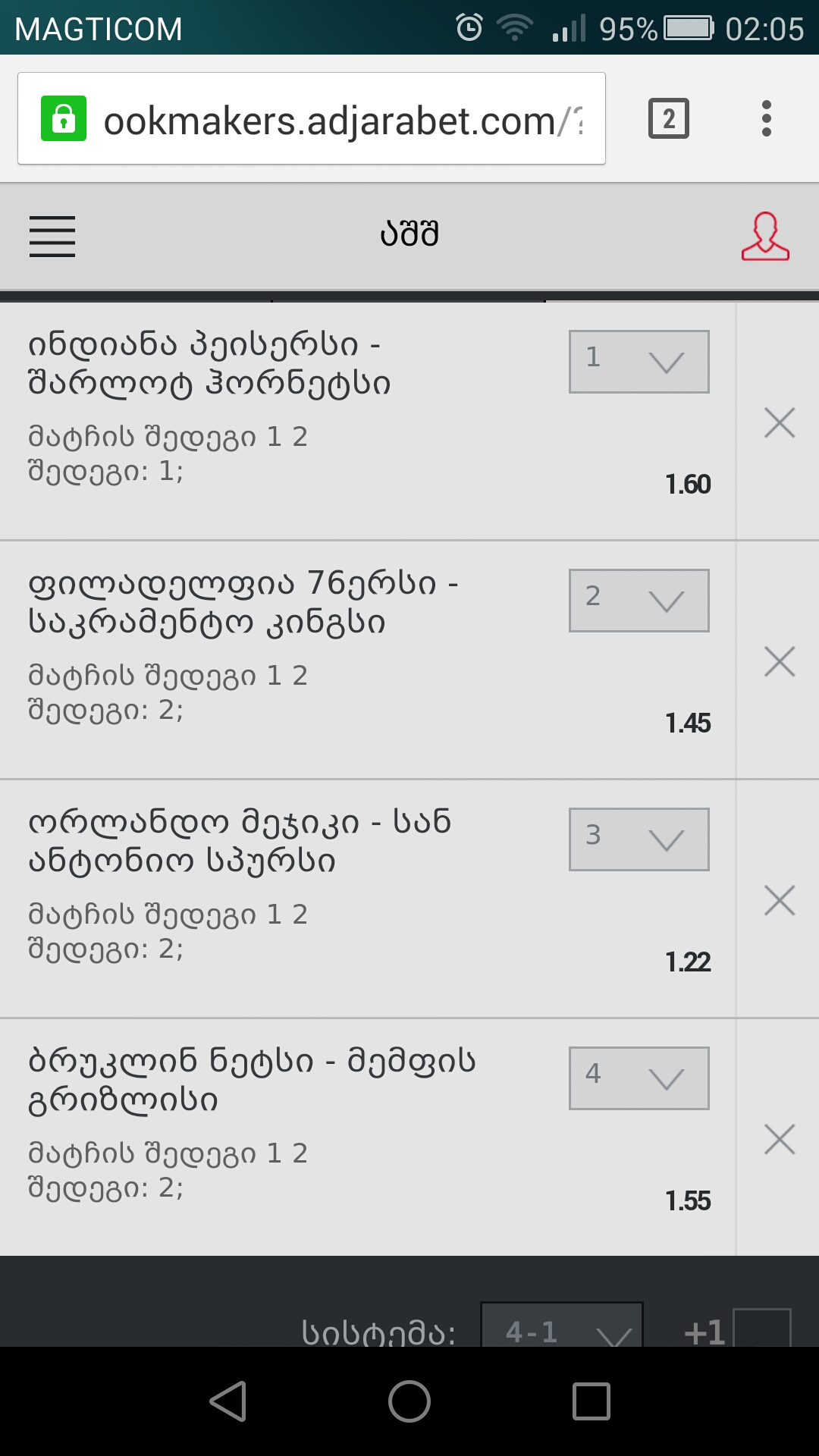Expand dropdown 3 for Orlando Magic bet
This screenshot has width=819, height=1456.
click(x=639, y=839)
